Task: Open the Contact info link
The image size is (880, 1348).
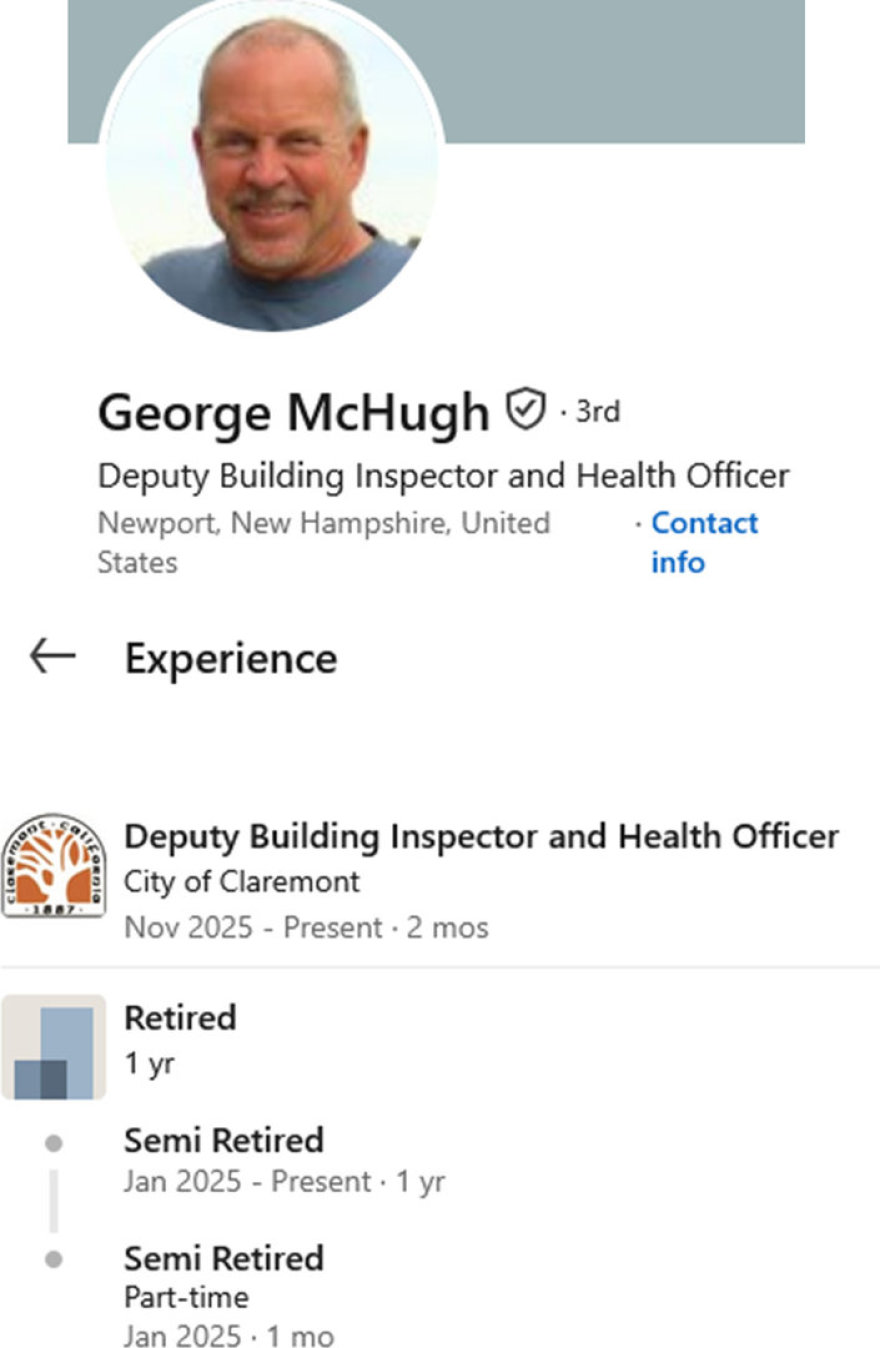Action: [703, 542]
